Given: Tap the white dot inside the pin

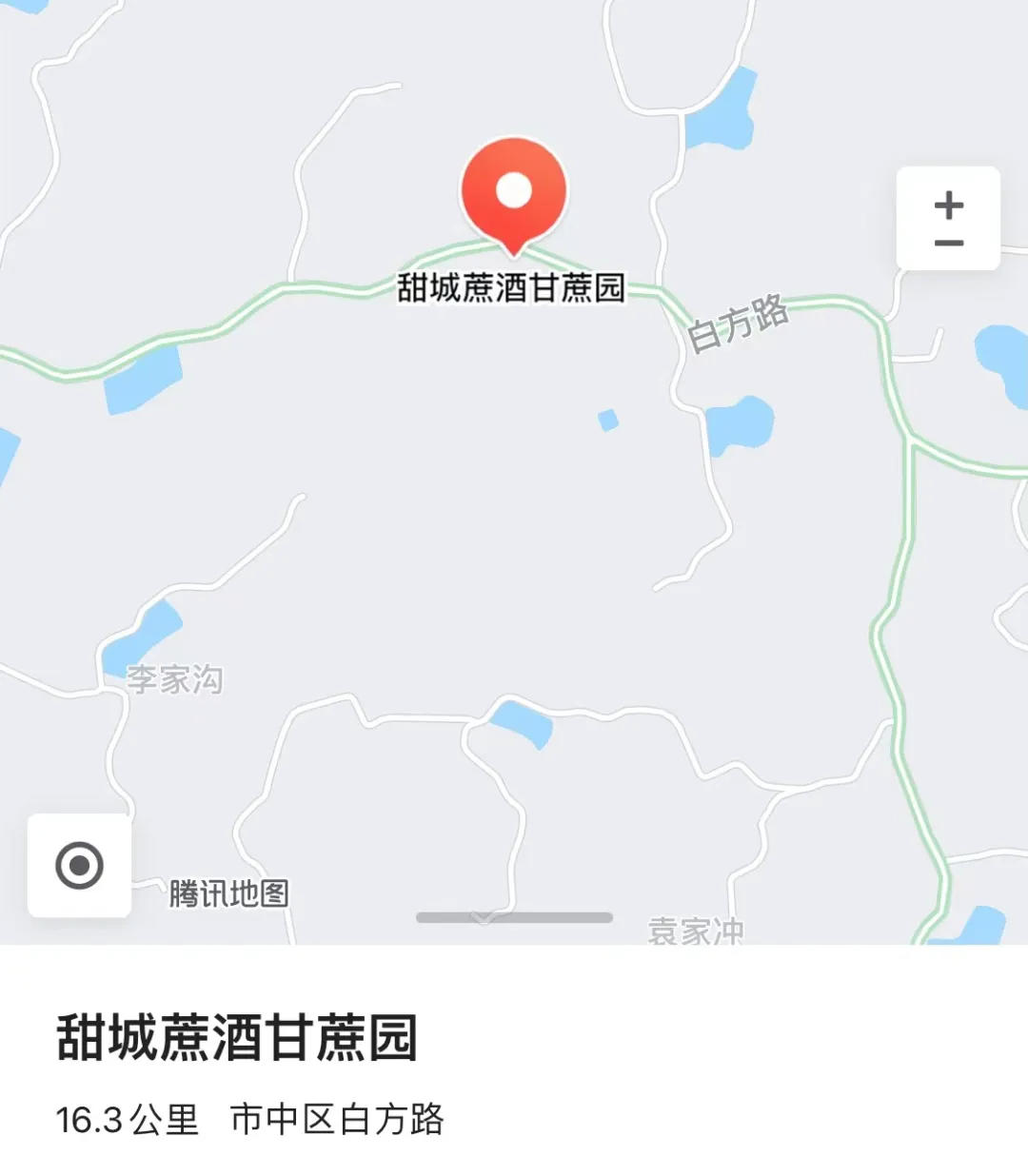Looking at the screenshot, I should [514, 190].
